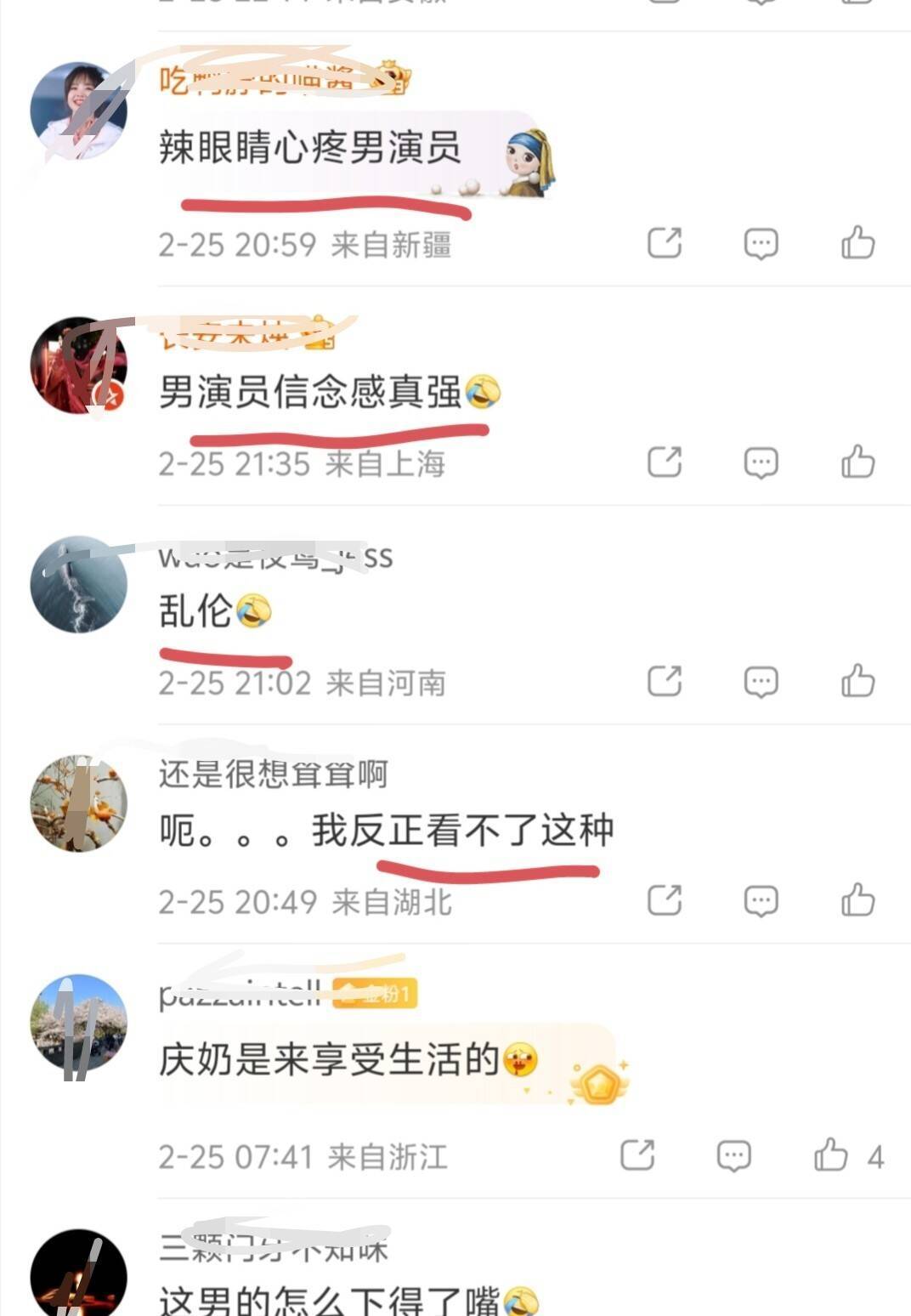The width and height of the screenshot is (911, 1316).
Task: Reply to the "乱伦" comment
Action: click(x=761, y=681)
